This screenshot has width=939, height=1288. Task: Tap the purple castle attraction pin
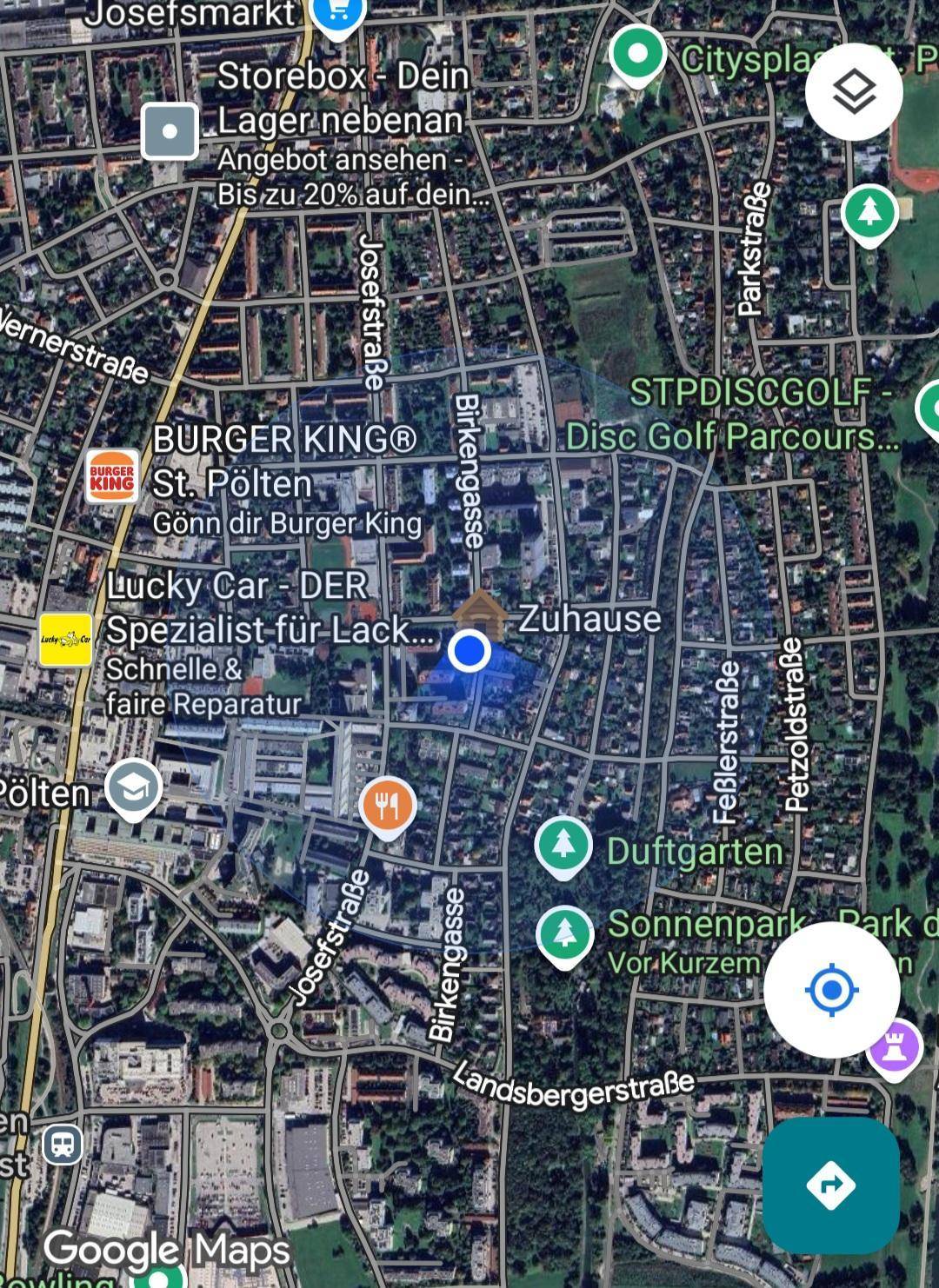pyautogui.click(x=896, y=1047)
